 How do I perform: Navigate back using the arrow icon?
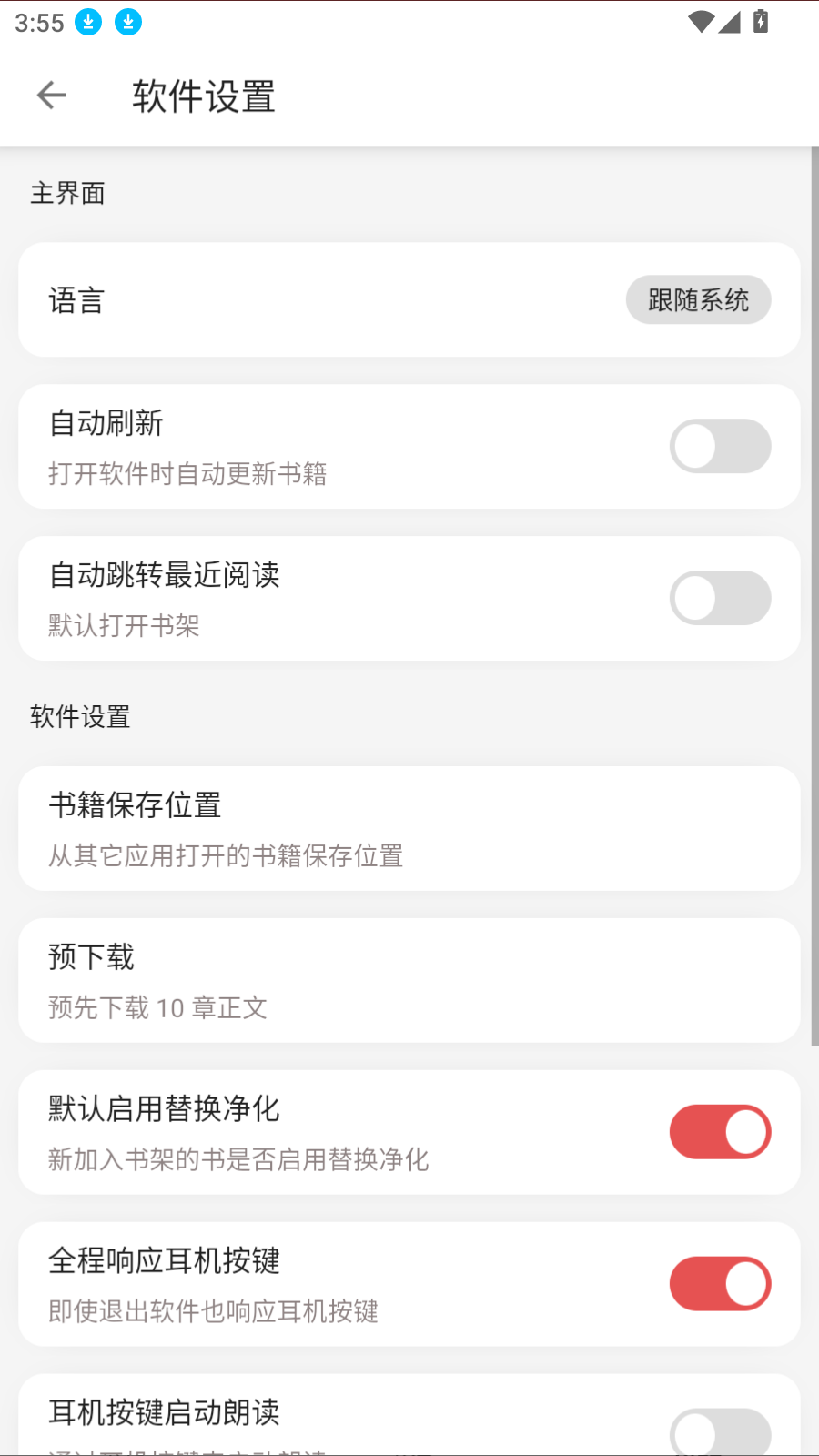pos(51,95)
